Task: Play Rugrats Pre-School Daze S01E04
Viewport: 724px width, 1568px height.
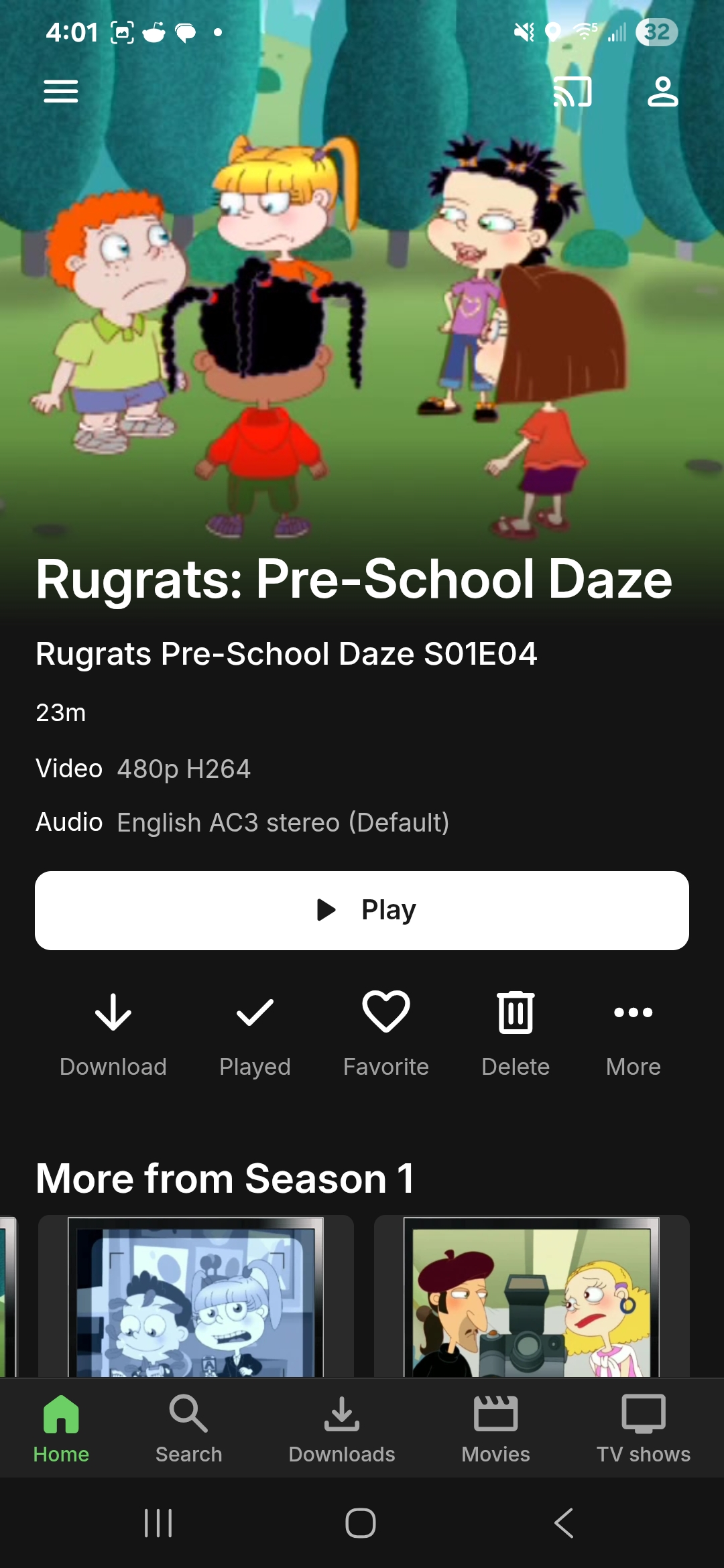Action: 362,910
